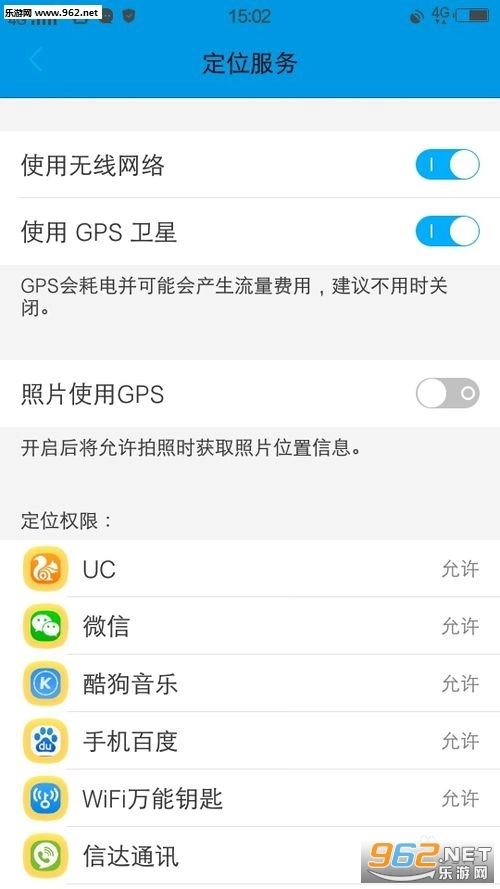Open 手机百度 location permission
500x889 pixels.
point(250,740)
